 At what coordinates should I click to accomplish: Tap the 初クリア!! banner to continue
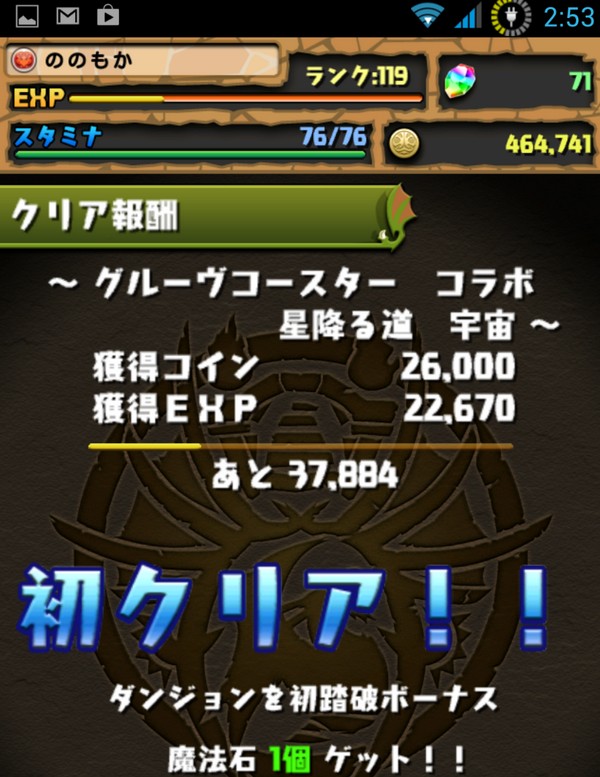285,607
